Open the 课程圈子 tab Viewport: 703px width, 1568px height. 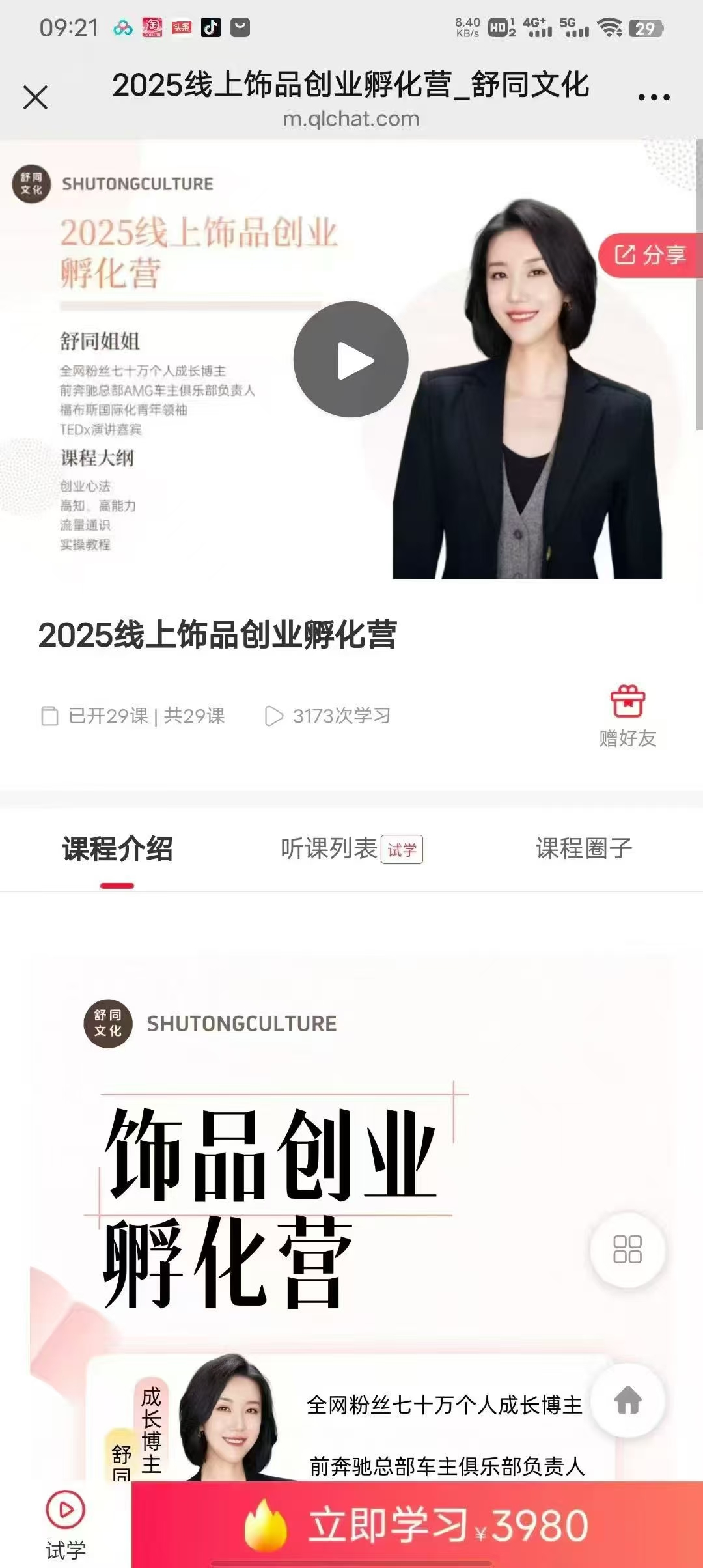point(584,849)
